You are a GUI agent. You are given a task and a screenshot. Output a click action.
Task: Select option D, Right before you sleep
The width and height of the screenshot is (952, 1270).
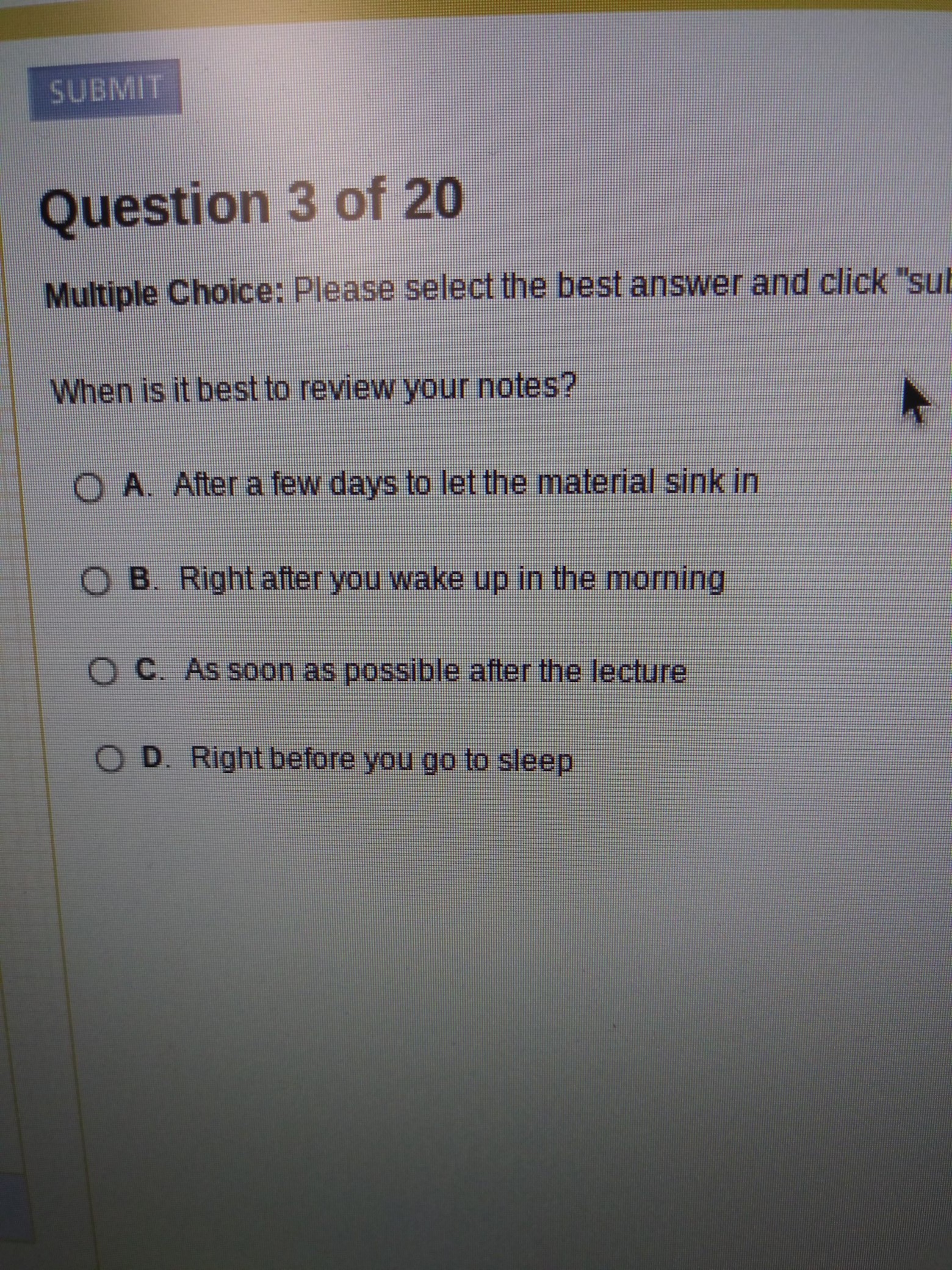pos(109,760)
